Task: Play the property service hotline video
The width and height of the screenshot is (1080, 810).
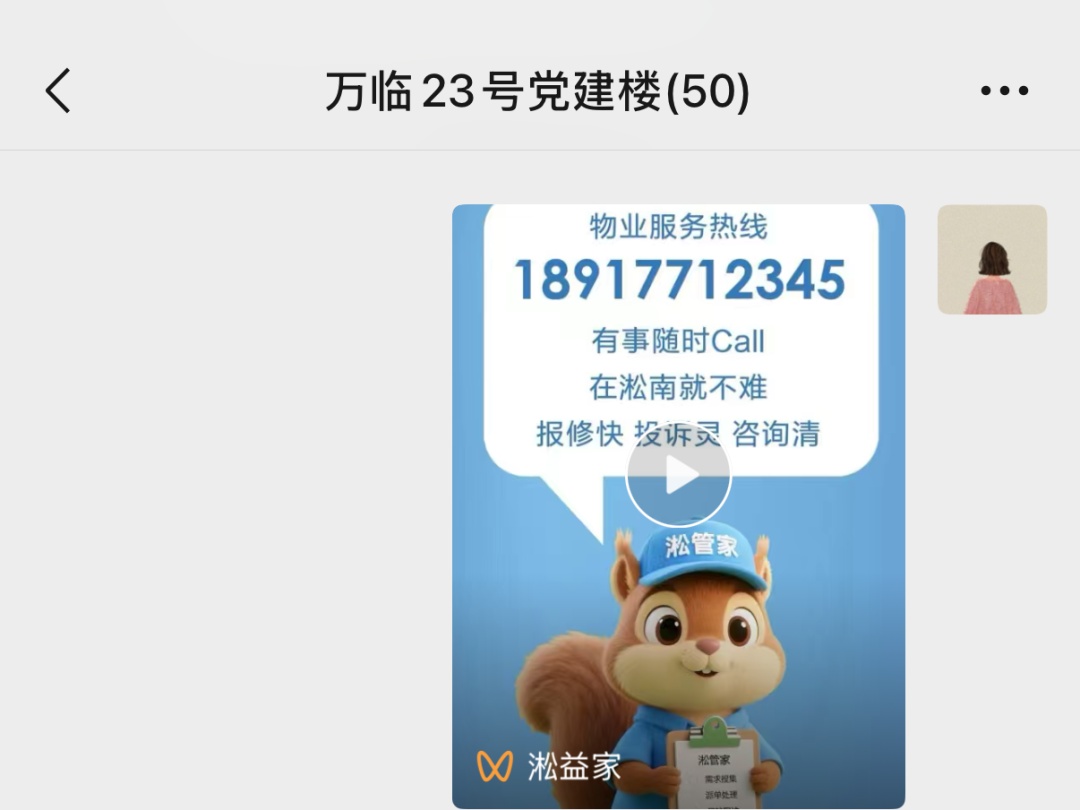Action: click(x=679, y=475)
